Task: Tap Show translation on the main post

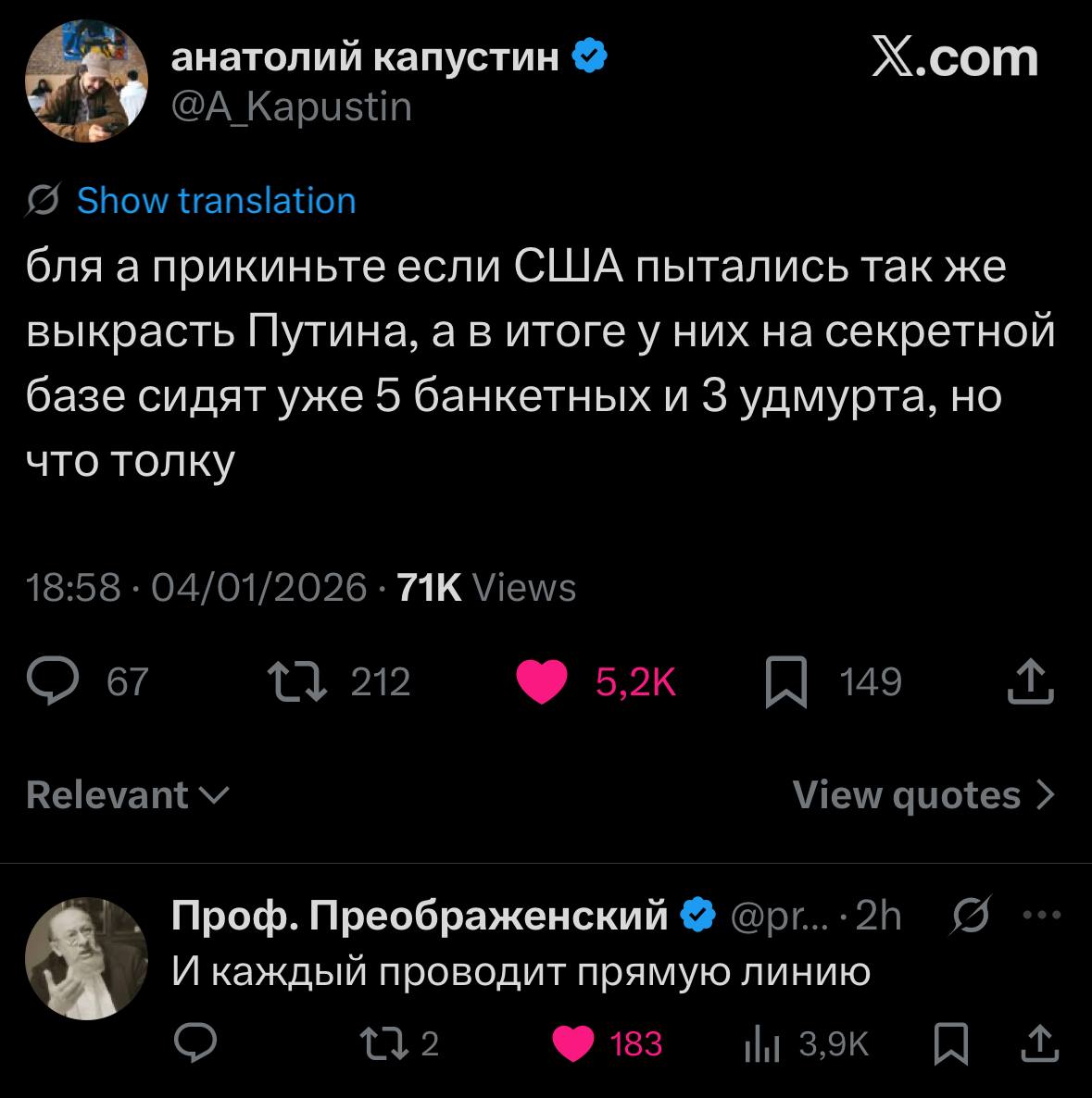Action: click(x=215, y=200)
